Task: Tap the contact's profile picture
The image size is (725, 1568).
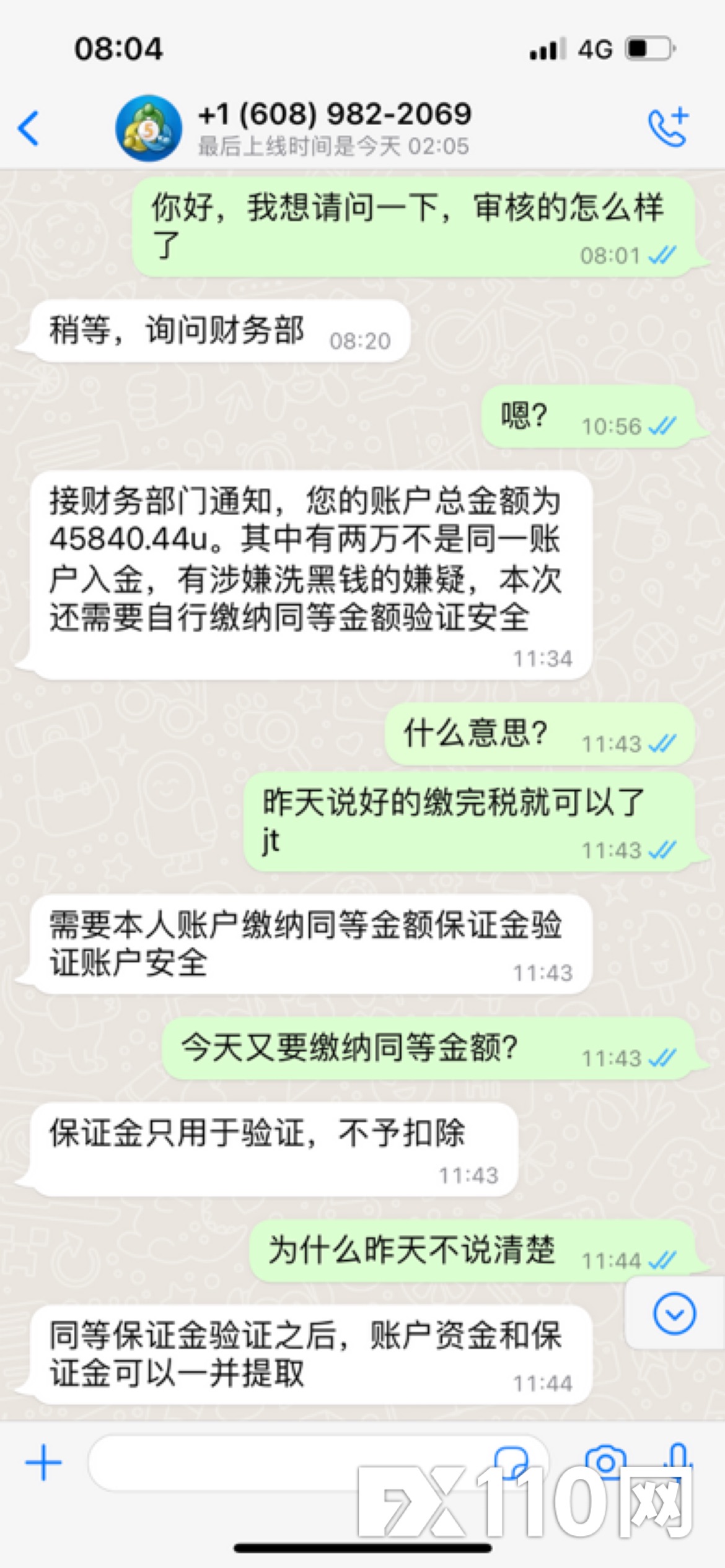Action: pos(149,128)
